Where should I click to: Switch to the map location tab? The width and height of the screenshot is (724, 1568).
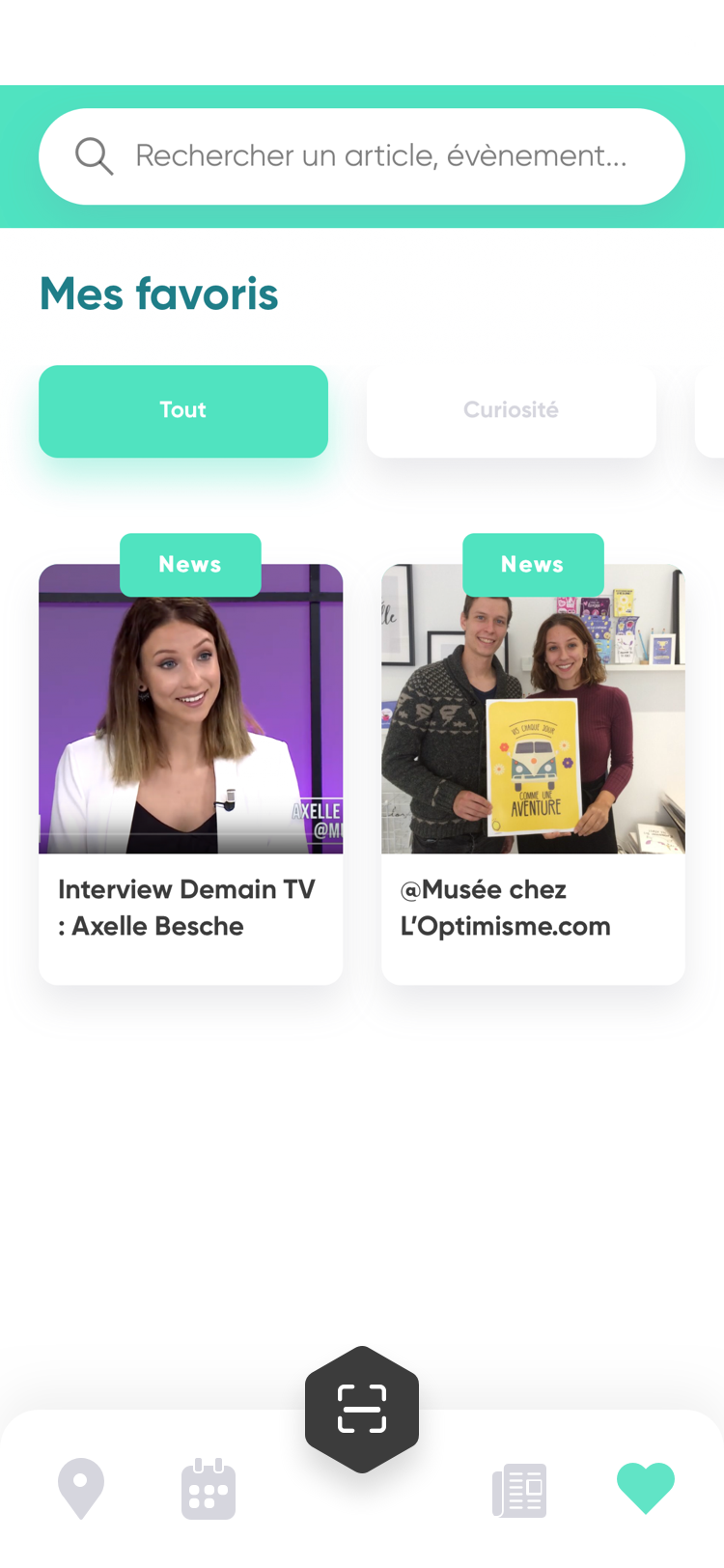click(x=81, y=1489)
